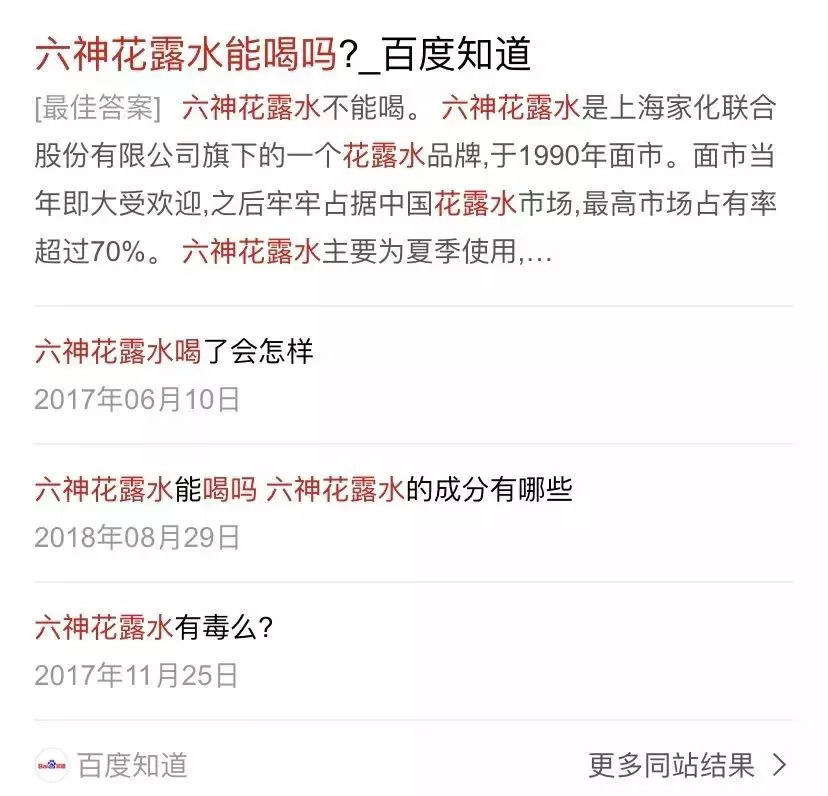This screenshot has width=828, height=796.
Task: Open the 六神花露水能喝吗 Baidu Zhidao result
Action: coord(283,55)
